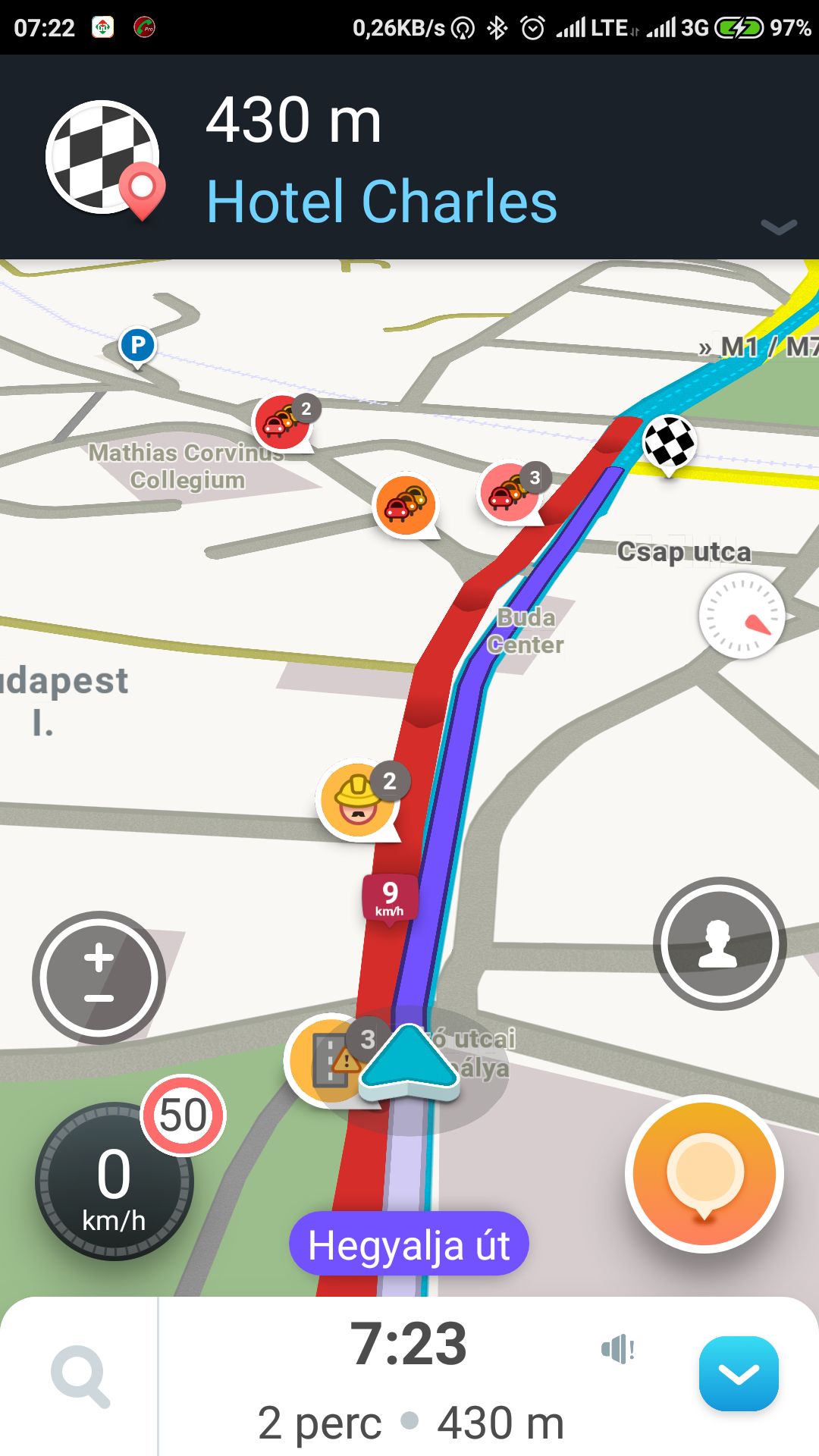Tap the compass on the map
The image size is (819, 1456).
[741, 615]
